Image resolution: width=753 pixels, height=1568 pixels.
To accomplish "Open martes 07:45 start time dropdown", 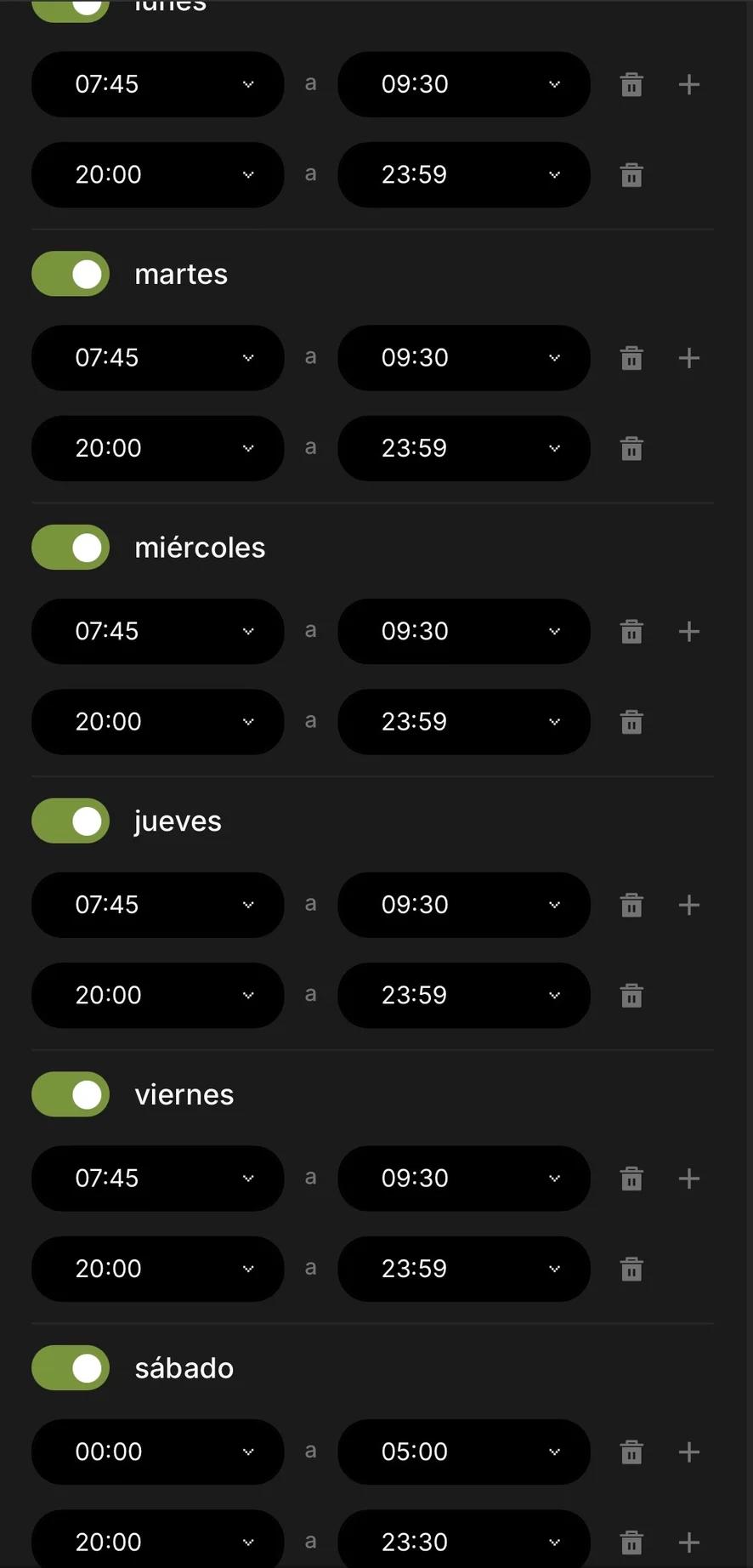I will pyautogui.click(x=158, y=357).
